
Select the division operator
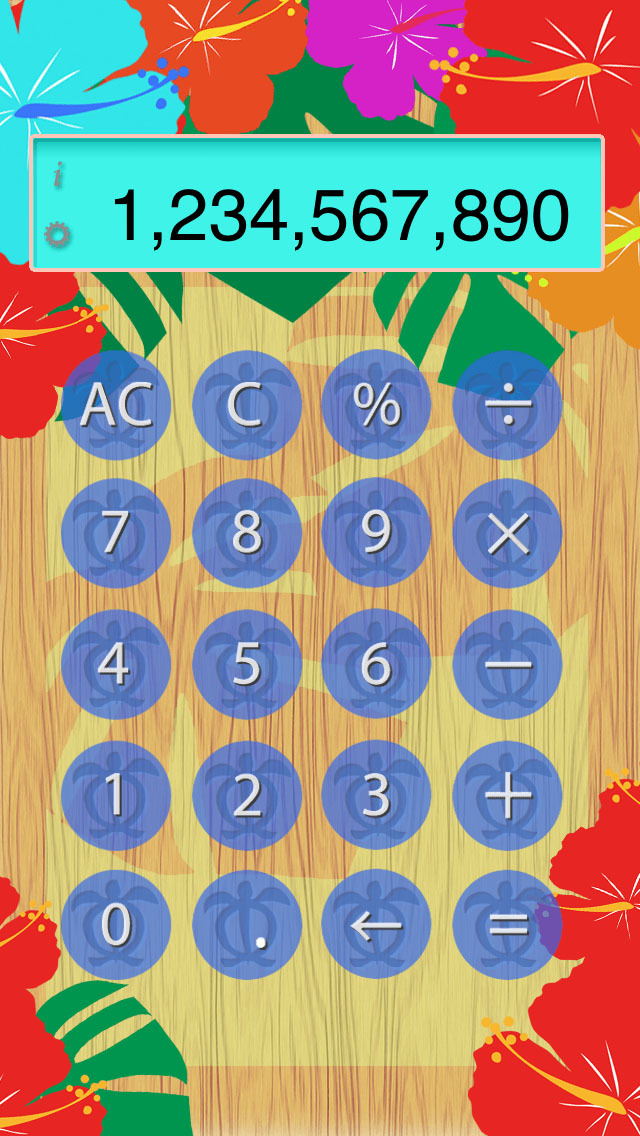[x=507, y=405]
